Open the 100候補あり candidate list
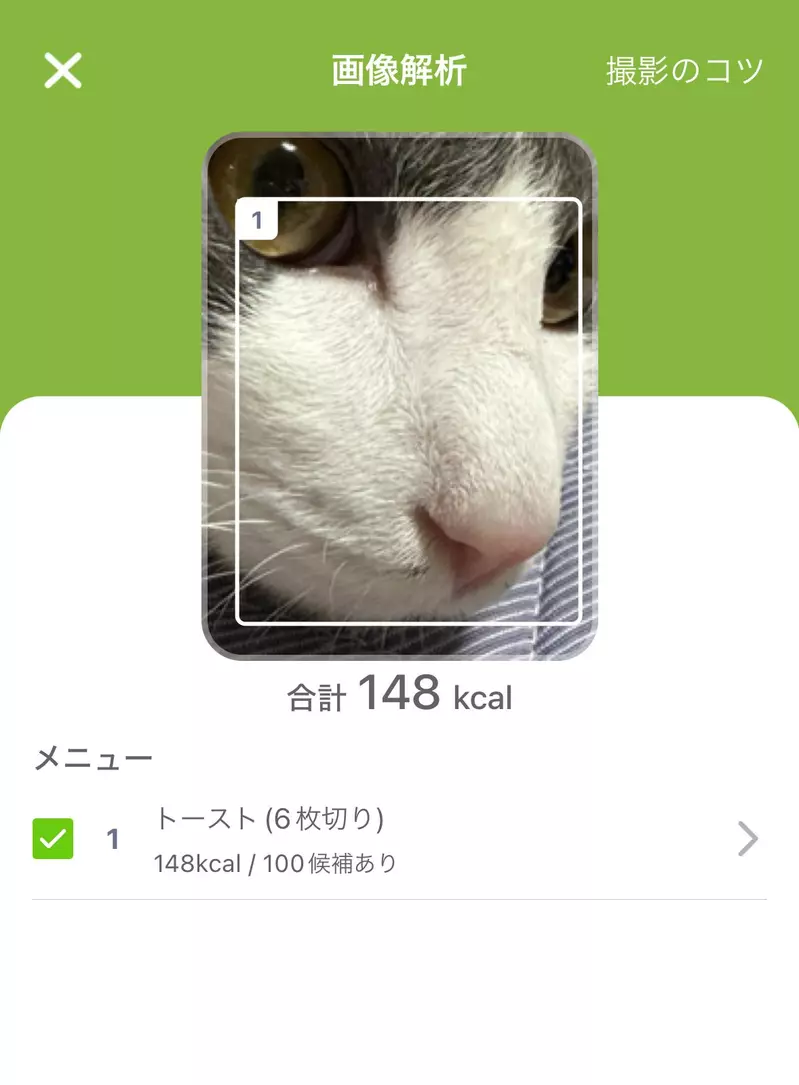This screenshot has height=1085, width=799. pos(331,862)
